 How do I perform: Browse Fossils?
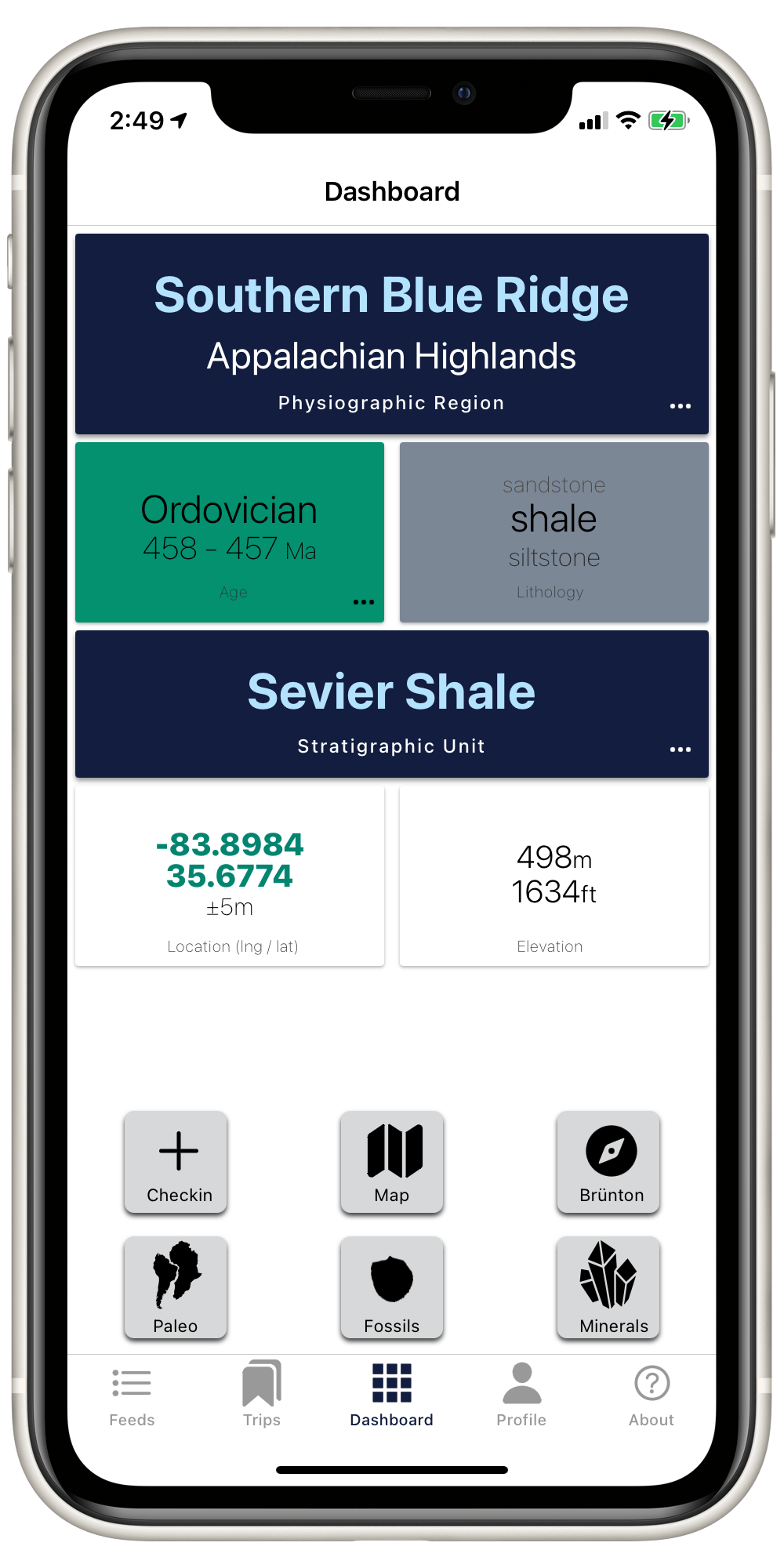(x=392, y=1287)
